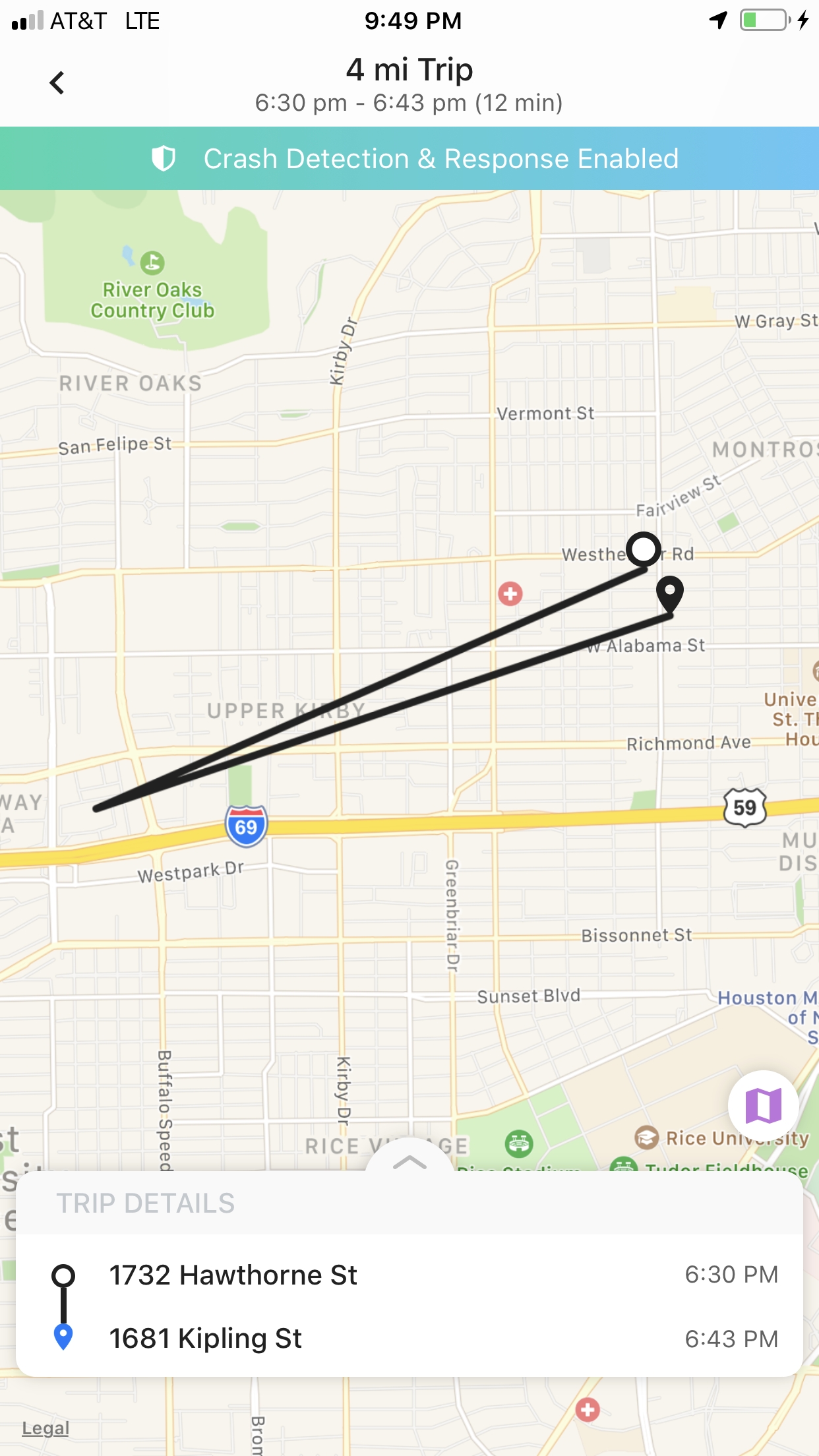Select the 4 mi Trip title
Screen dimensions: 819x1456
point(409,69)
